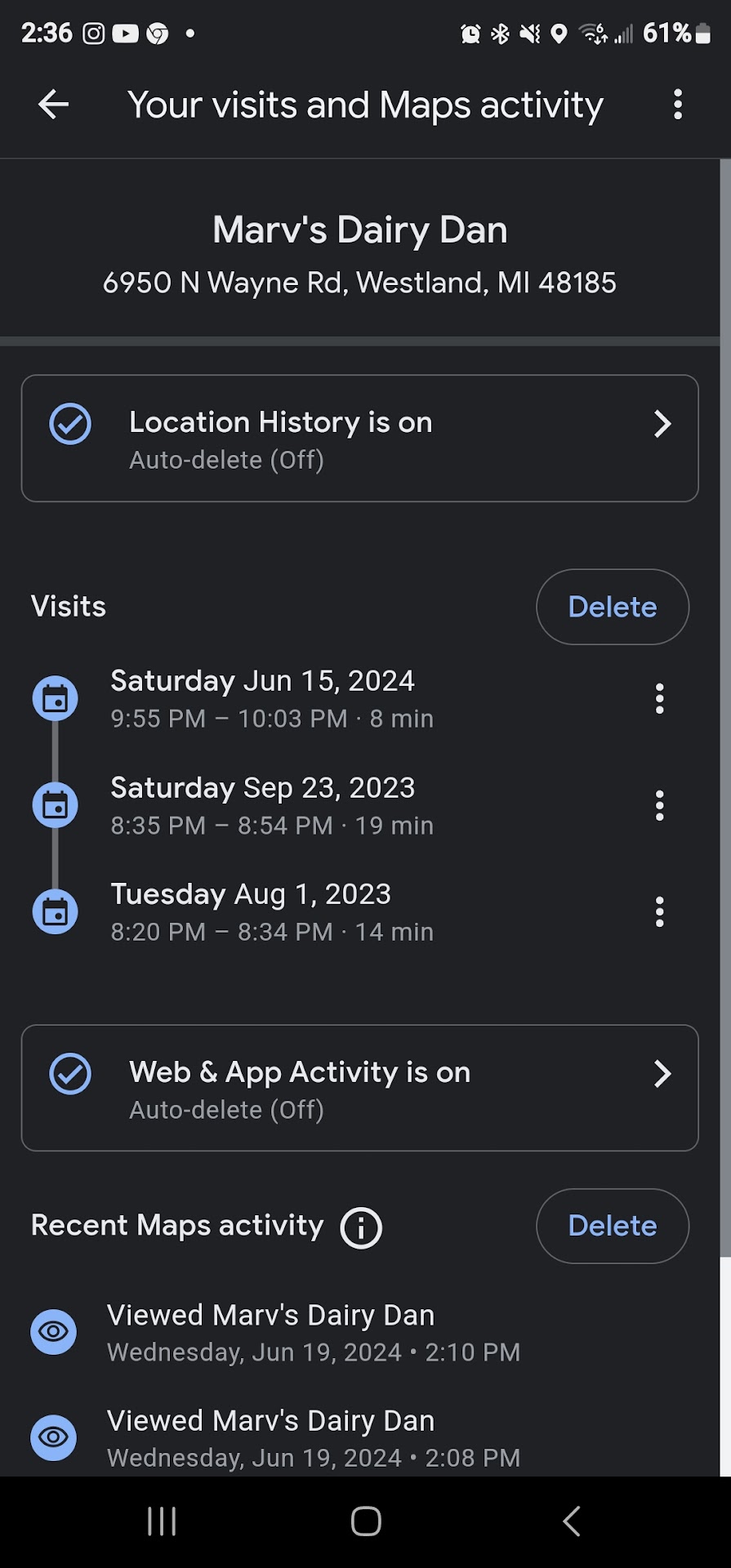
Task: Delete recent Maps activity
Action: coord(612,1226)
